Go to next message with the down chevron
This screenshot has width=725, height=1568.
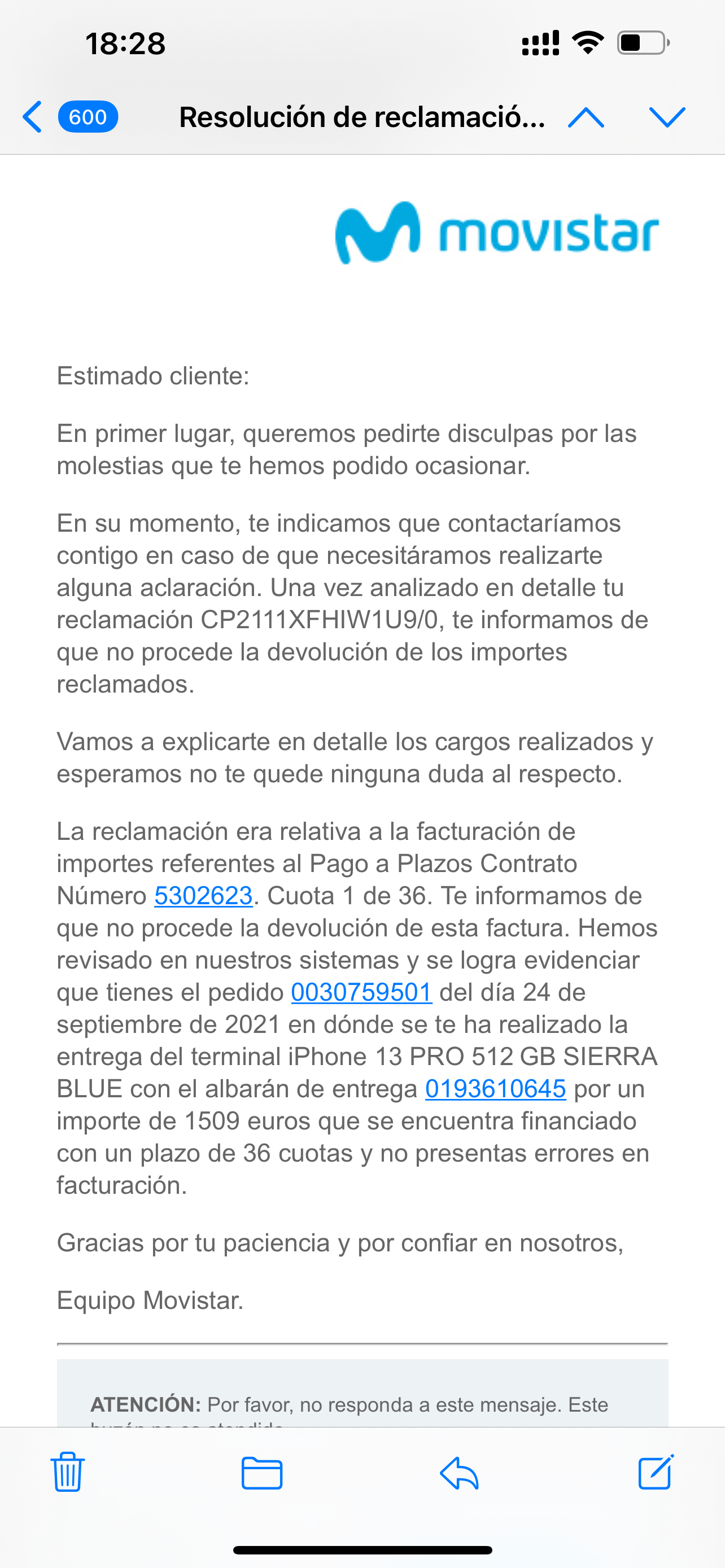[x=667, y=117]
